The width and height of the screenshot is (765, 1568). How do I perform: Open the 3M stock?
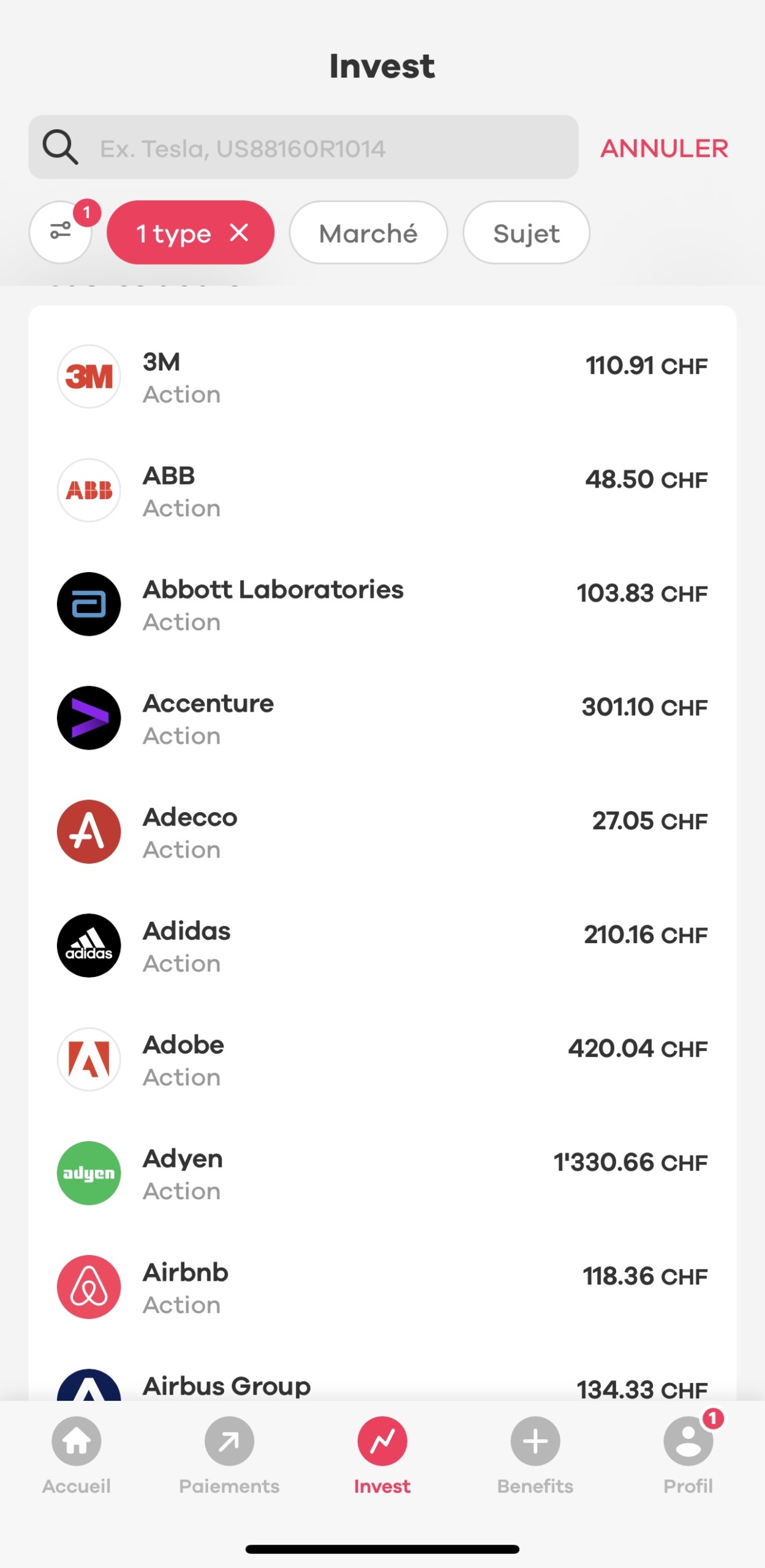pyautogui.click(x=382, y=377)
